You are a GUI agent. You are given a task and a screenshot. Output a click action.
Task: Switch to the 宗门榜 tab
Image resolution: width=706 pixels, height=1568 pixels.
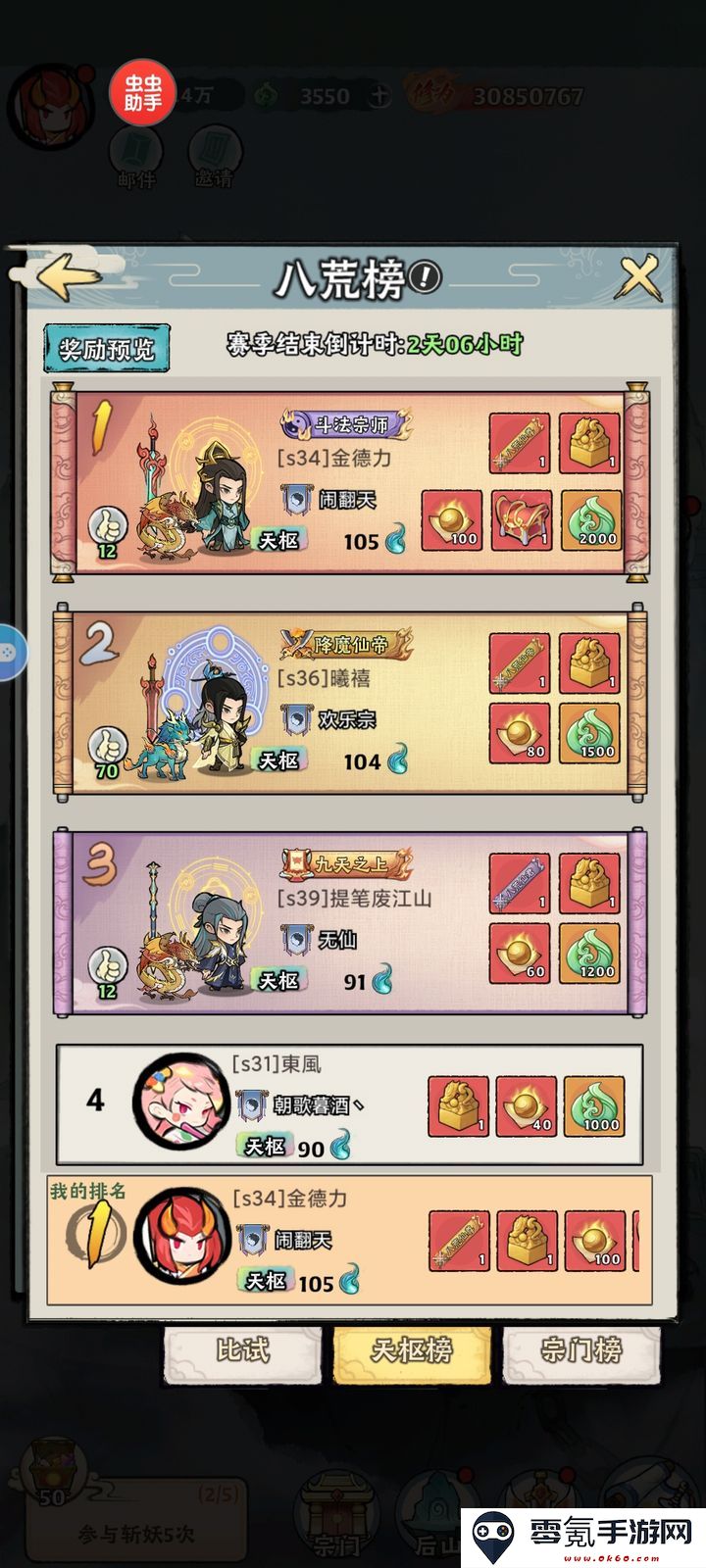tap(581, 1350)
